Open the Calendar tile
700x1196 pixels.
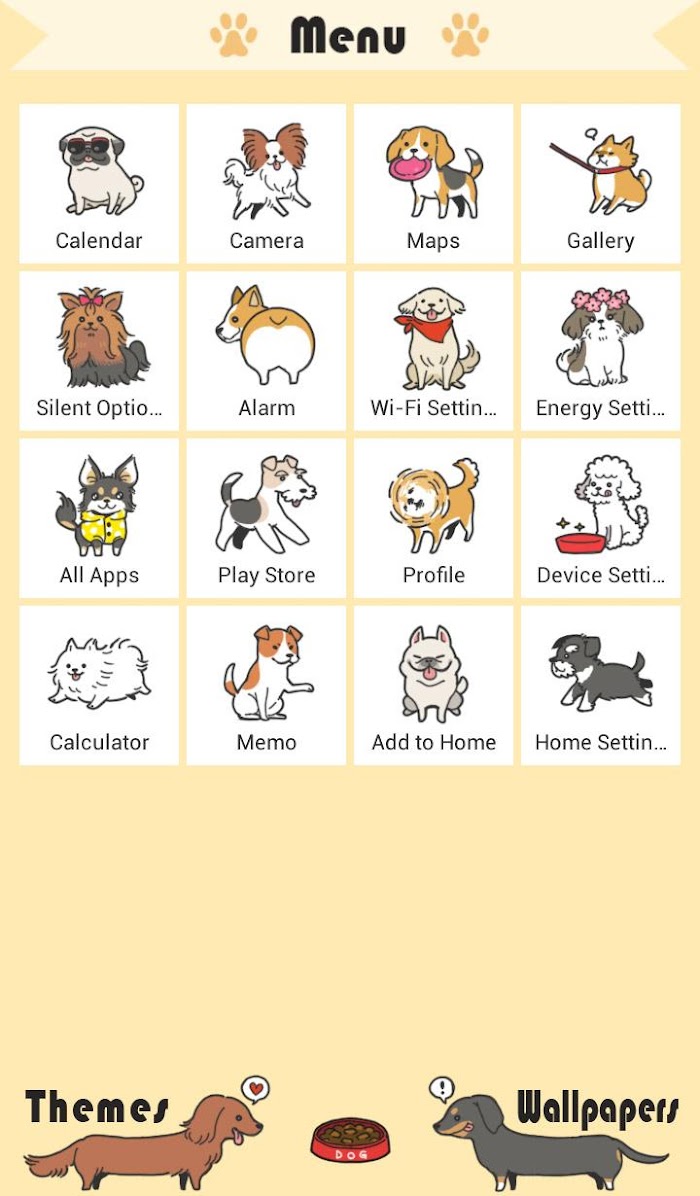coord(99,184)
